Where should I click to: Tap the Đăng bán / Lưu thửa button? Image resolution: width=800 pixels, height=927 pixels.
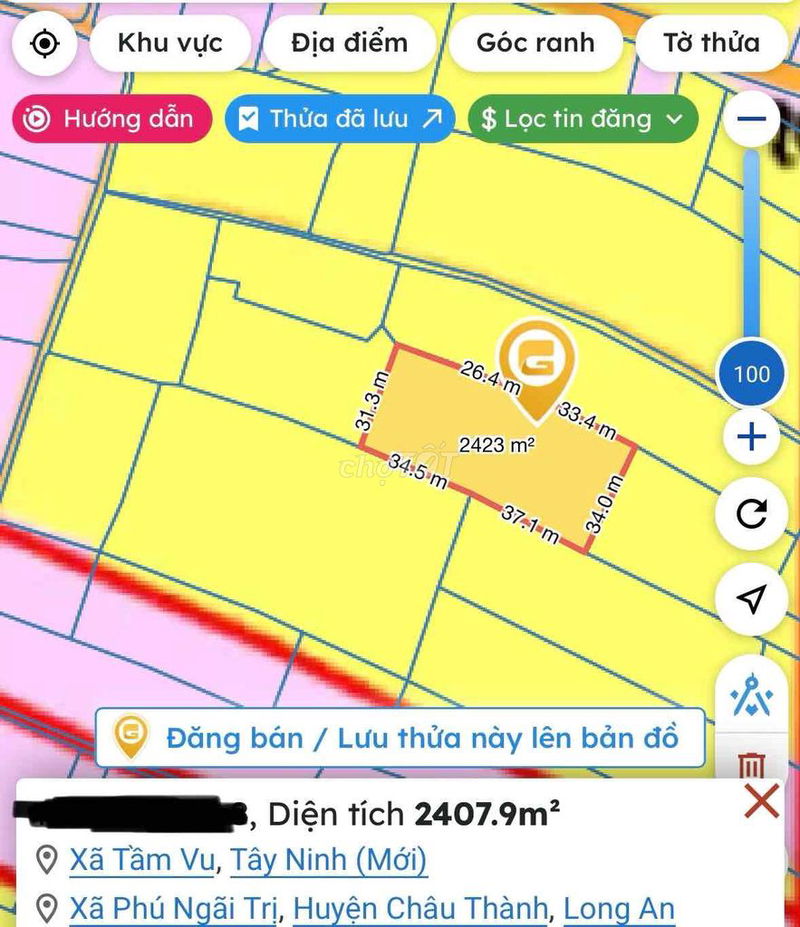tap(400, 738)
